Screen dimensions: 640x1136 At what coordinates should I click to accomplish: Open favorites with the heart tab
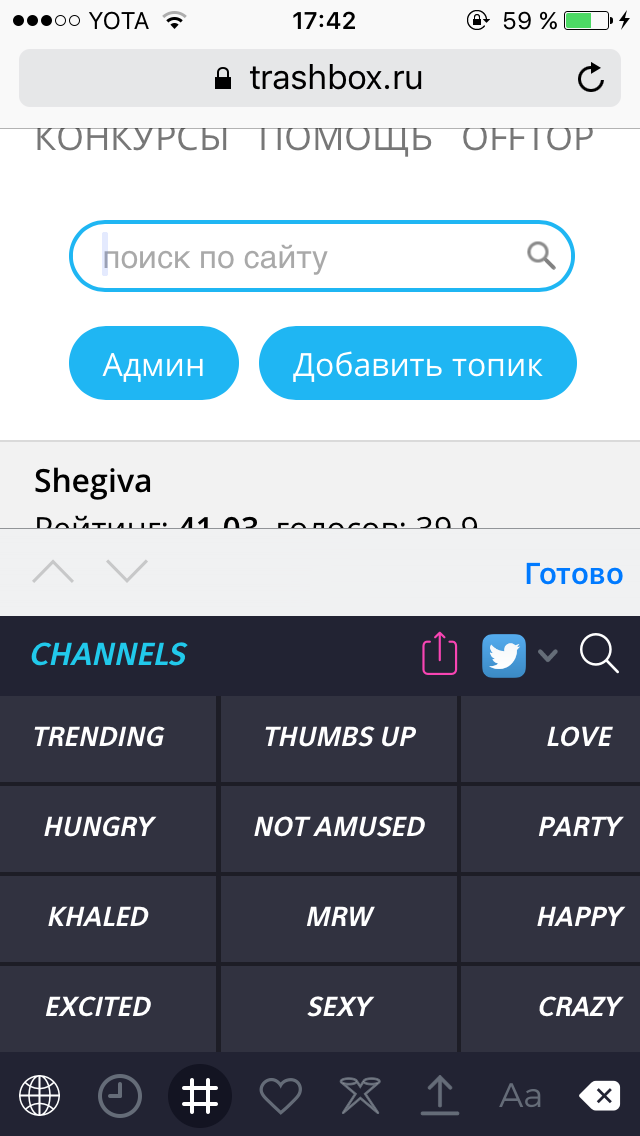(280, 1095)
